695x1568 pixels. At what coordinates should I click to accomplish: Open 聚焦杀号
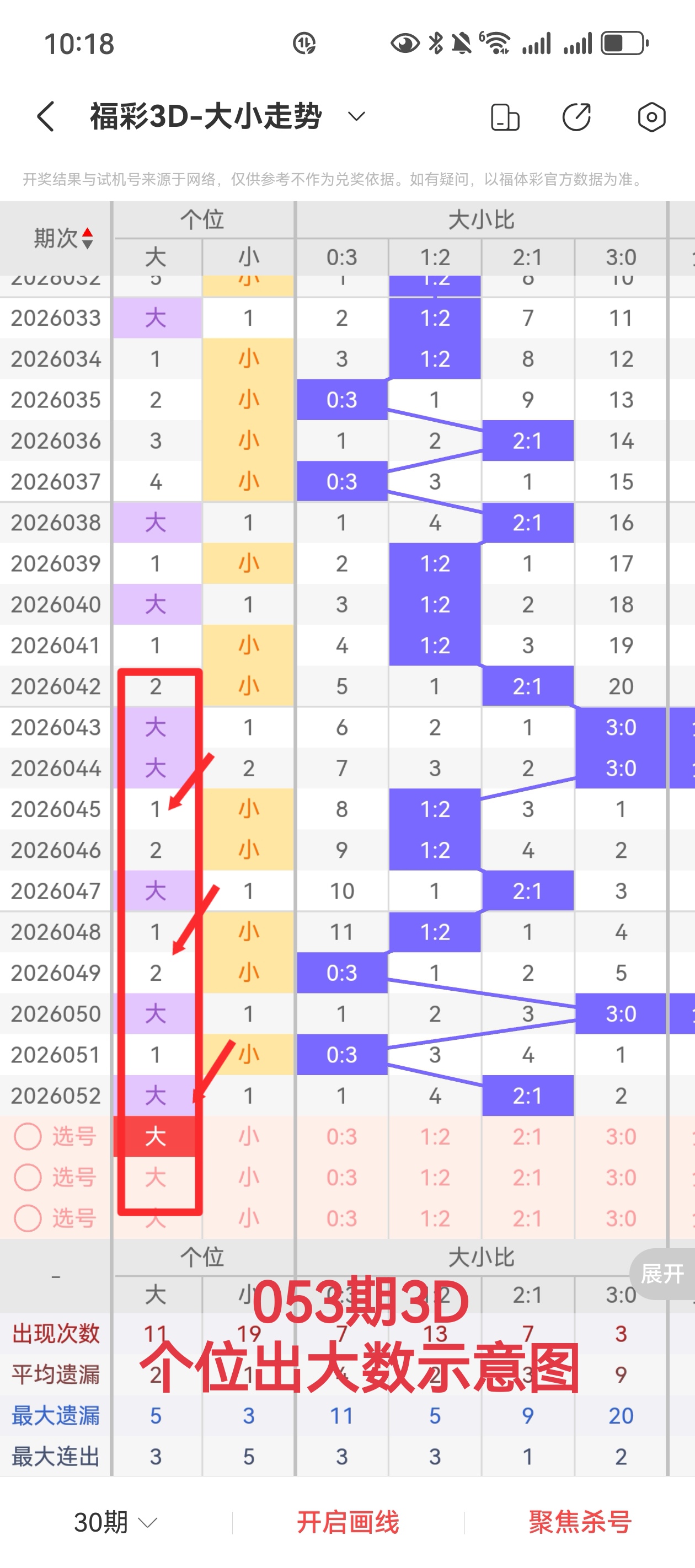[x=579, y=1522]
